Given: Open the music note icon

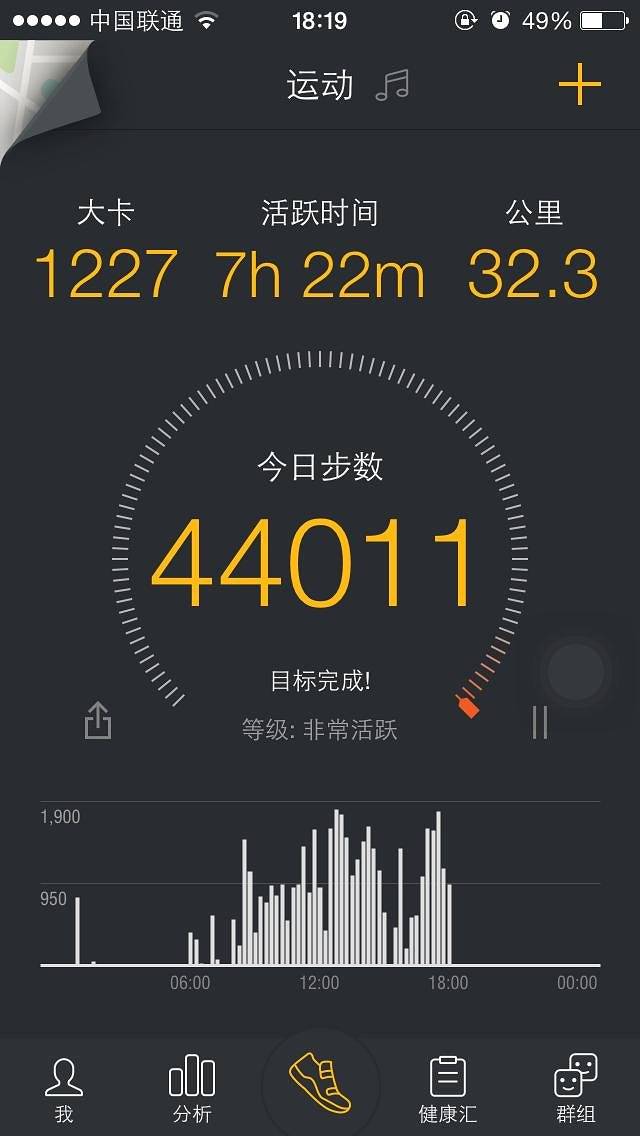Looking at the screenshot, I should tap(392, 86).
